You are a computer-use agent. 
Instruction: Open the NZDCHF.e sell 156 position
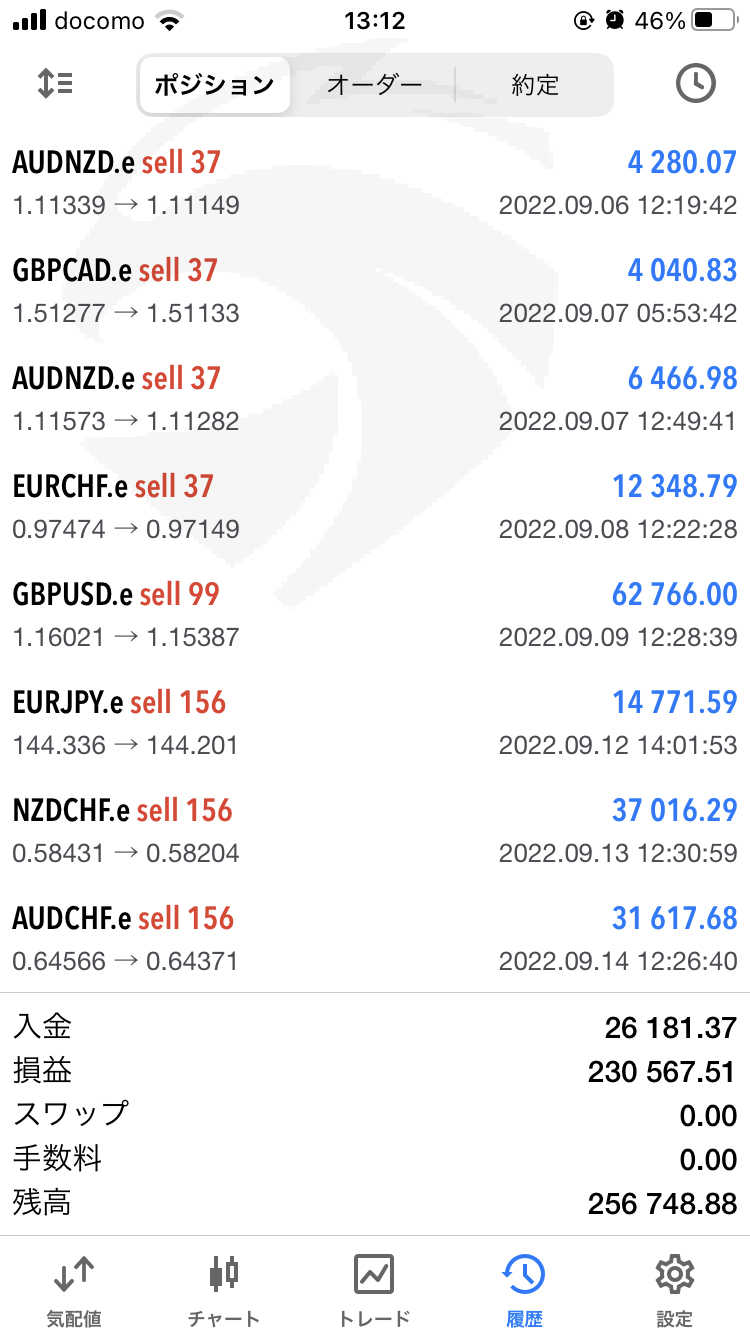(375, 831)
